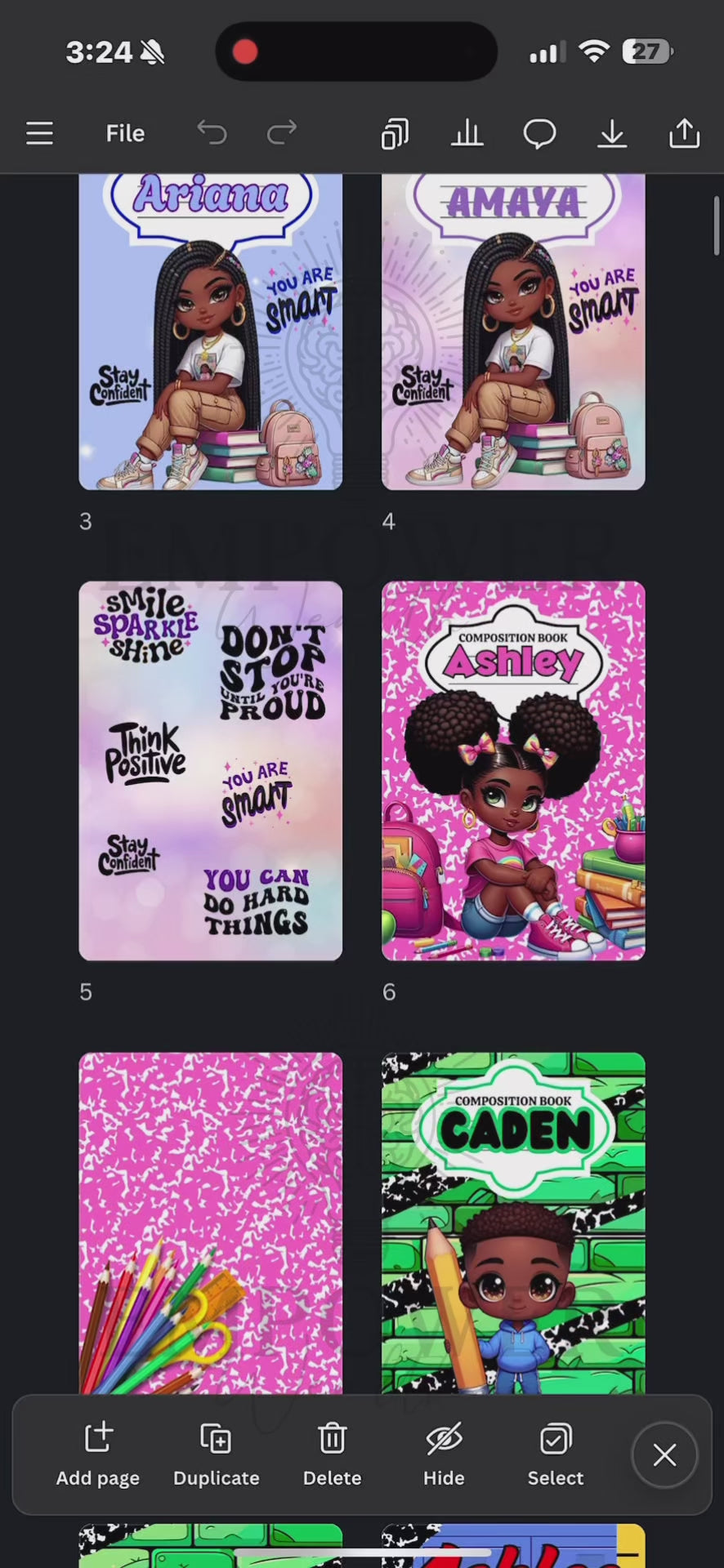Screen dimensions: 724x1568
Task: Open the File menu
Action: pyautogui.click(x=125, y=133)
